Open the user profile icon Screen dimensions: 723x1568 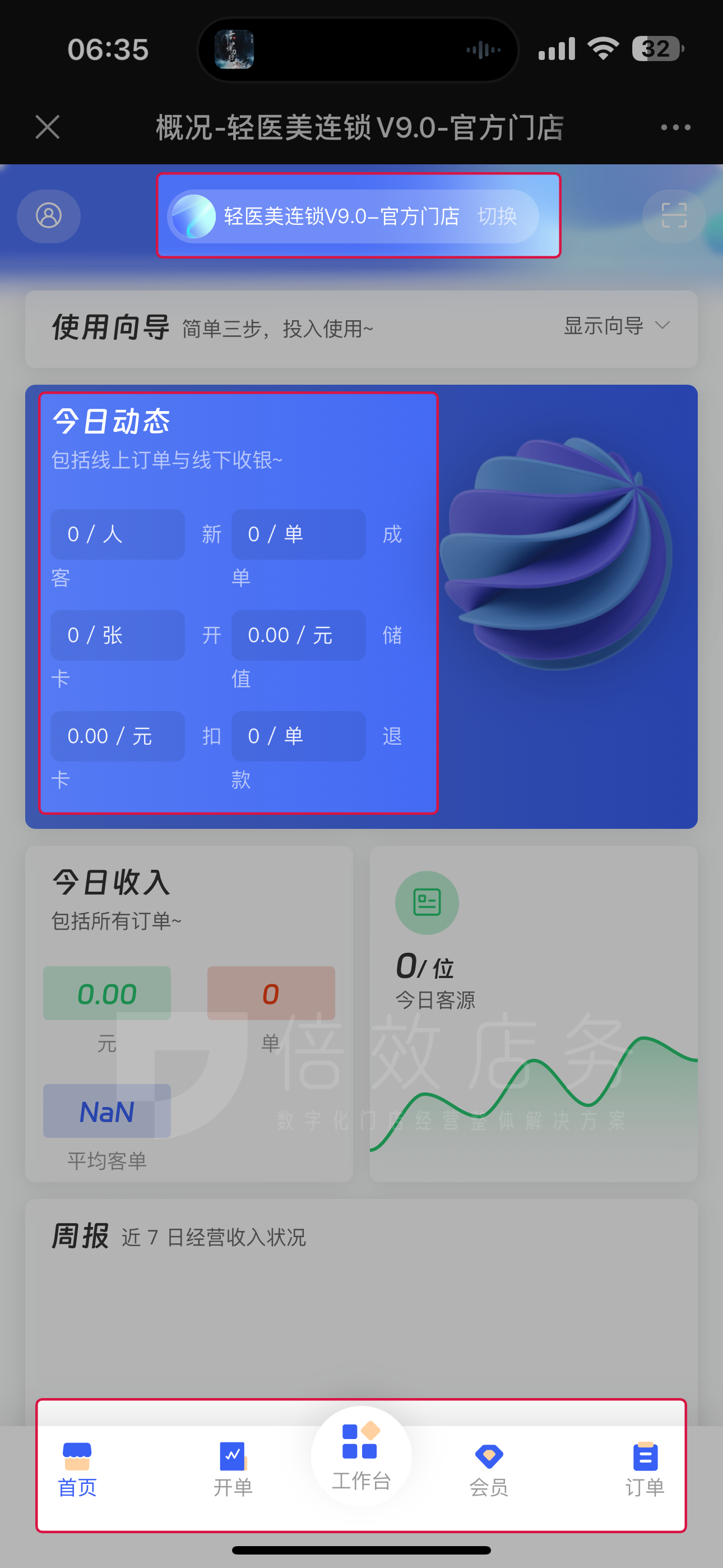(x=49, y=216)
